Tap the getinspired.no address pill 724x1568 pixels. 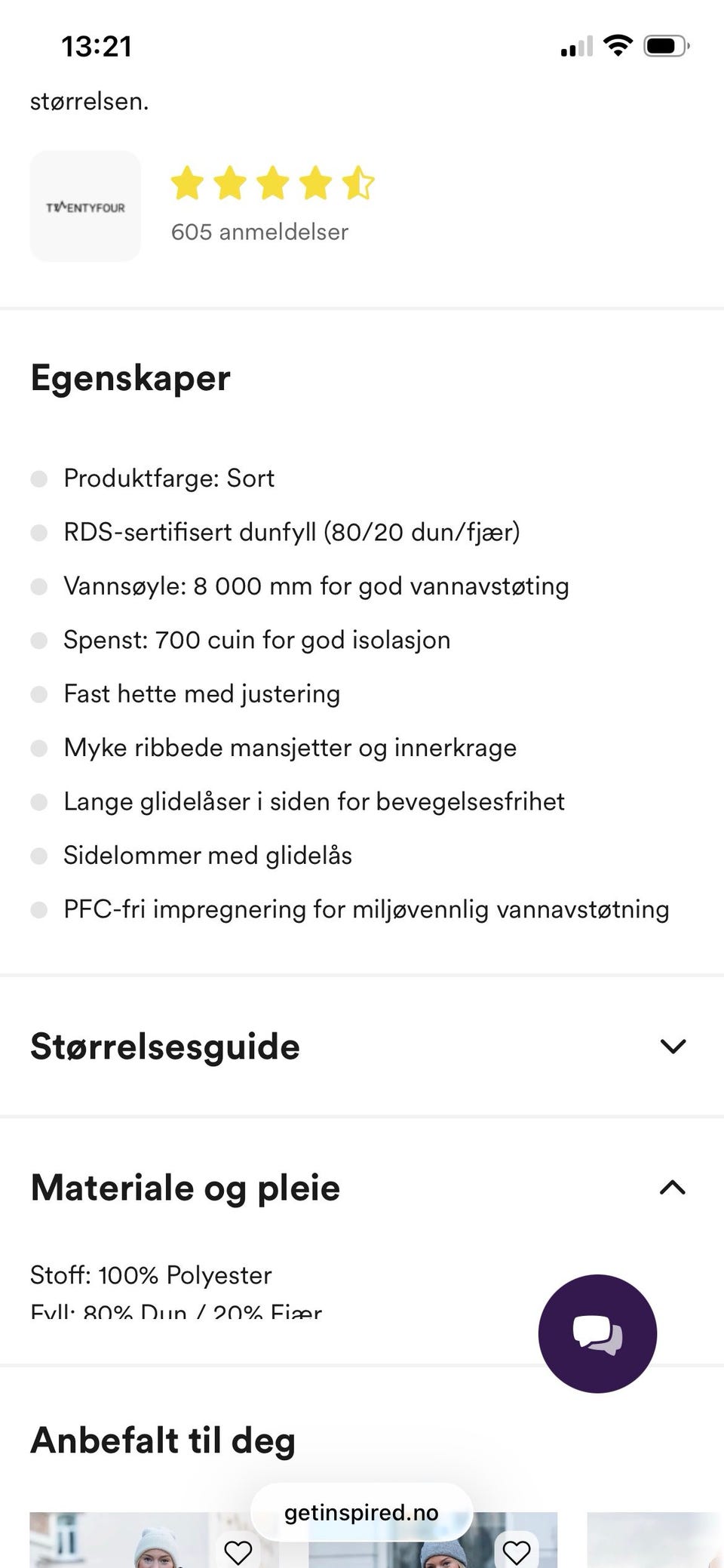coord(360,1512)
